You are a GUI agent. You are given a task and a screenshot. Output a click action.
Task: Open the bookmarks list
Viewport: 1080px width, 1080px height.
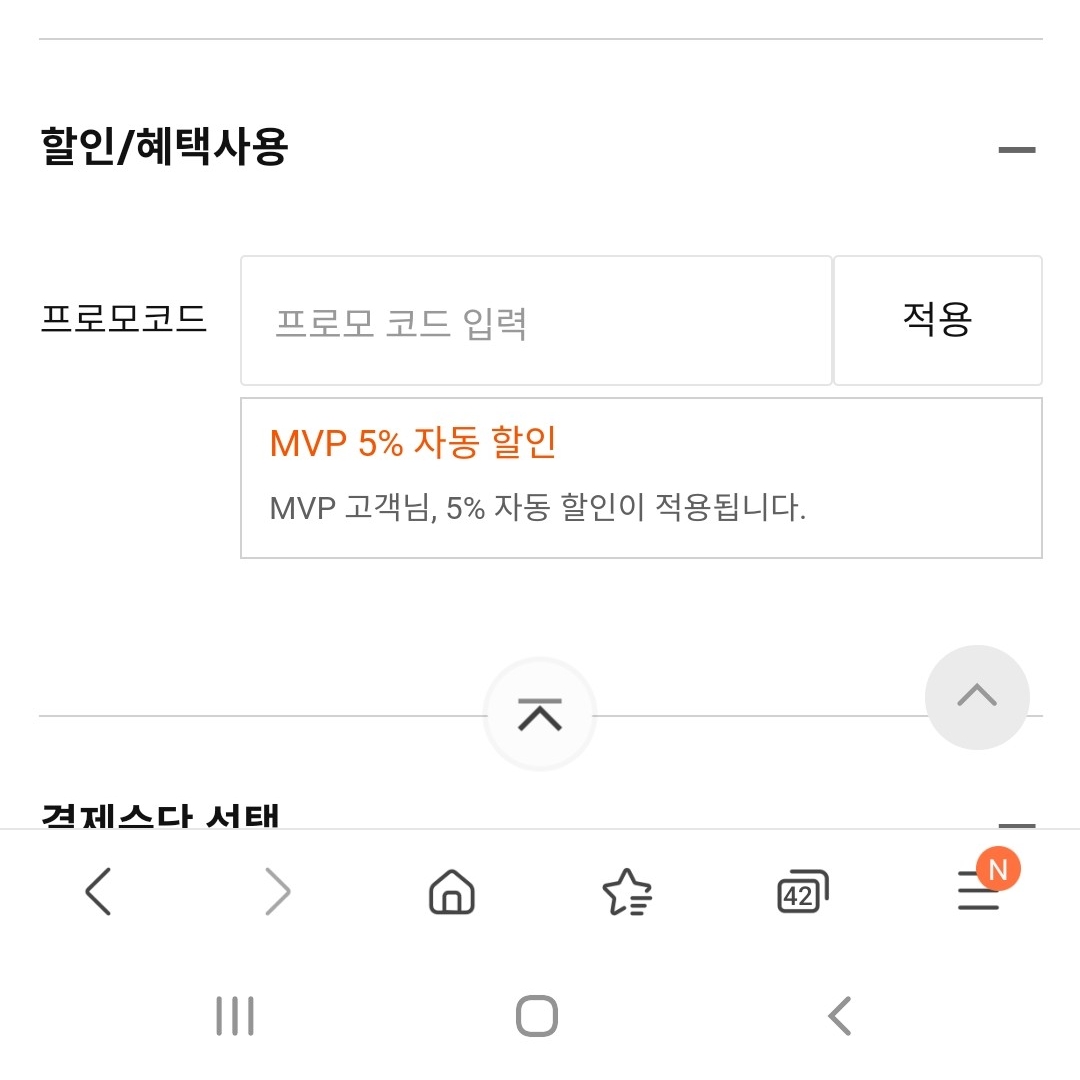(627, 891)
